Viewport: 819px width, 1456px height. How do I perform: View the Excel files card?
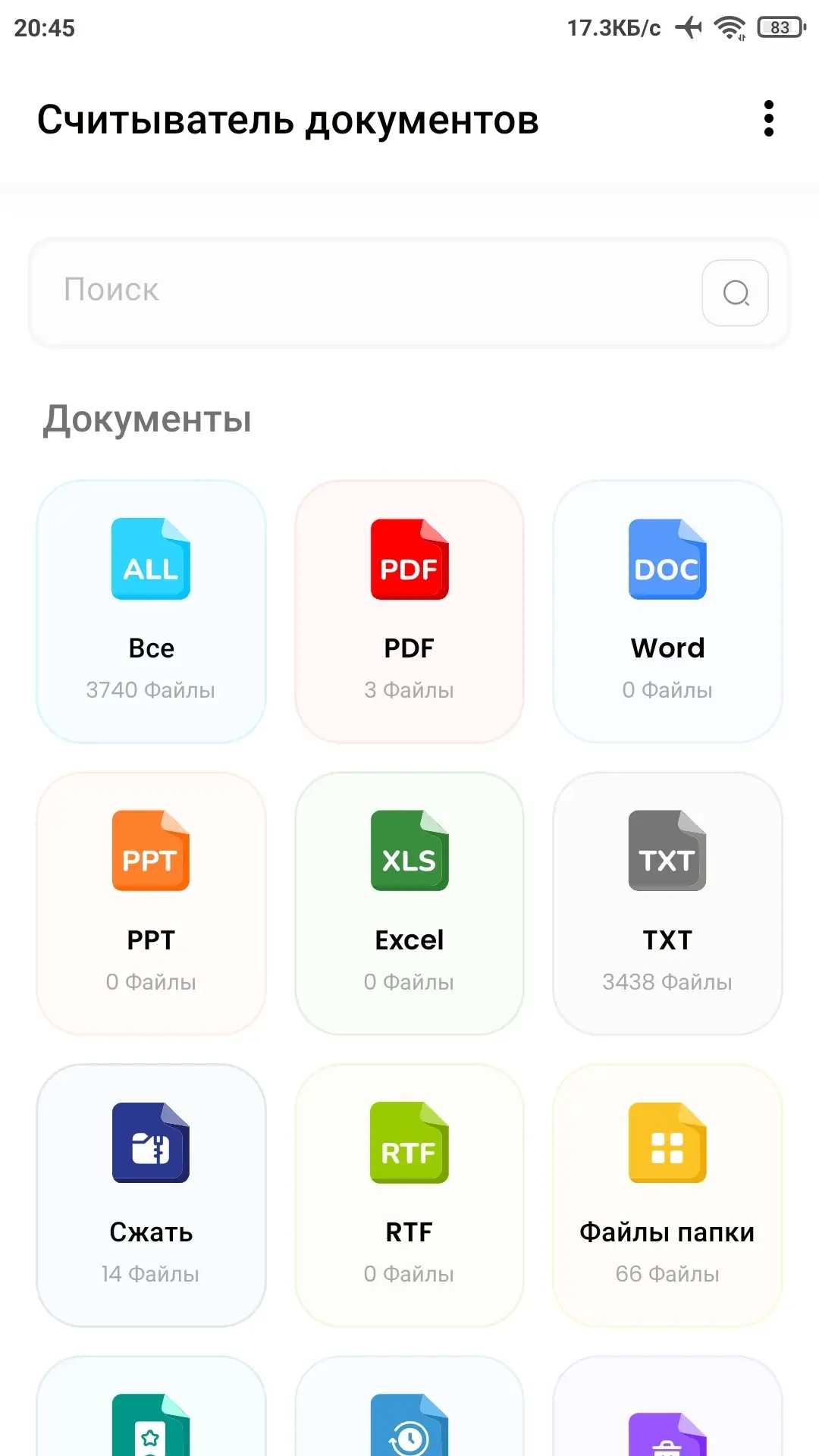409,903
